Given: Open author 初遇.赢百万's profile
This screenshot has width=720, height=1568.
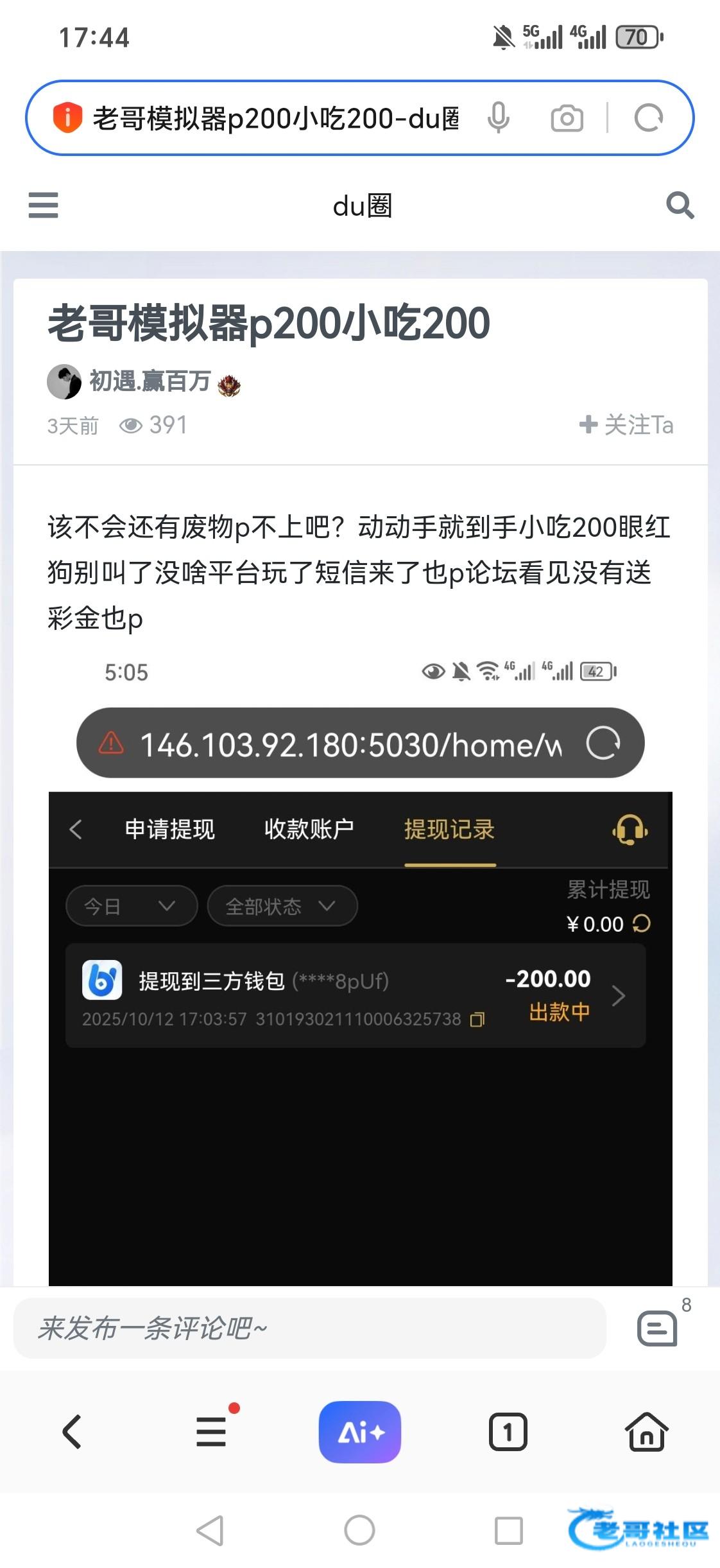Looking at the screenshot, I should [149, 381].
